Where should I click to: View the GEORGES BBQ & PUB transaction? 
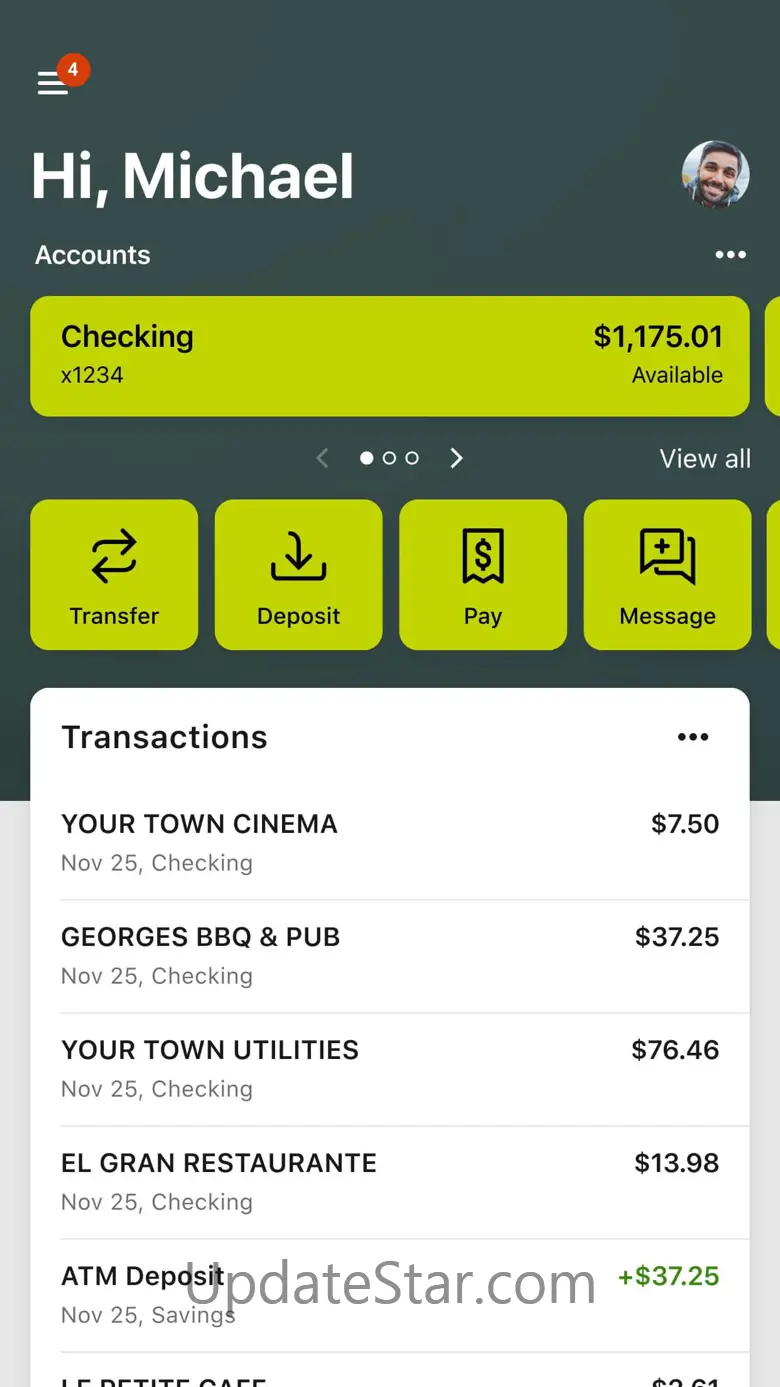tap(389, 955)
